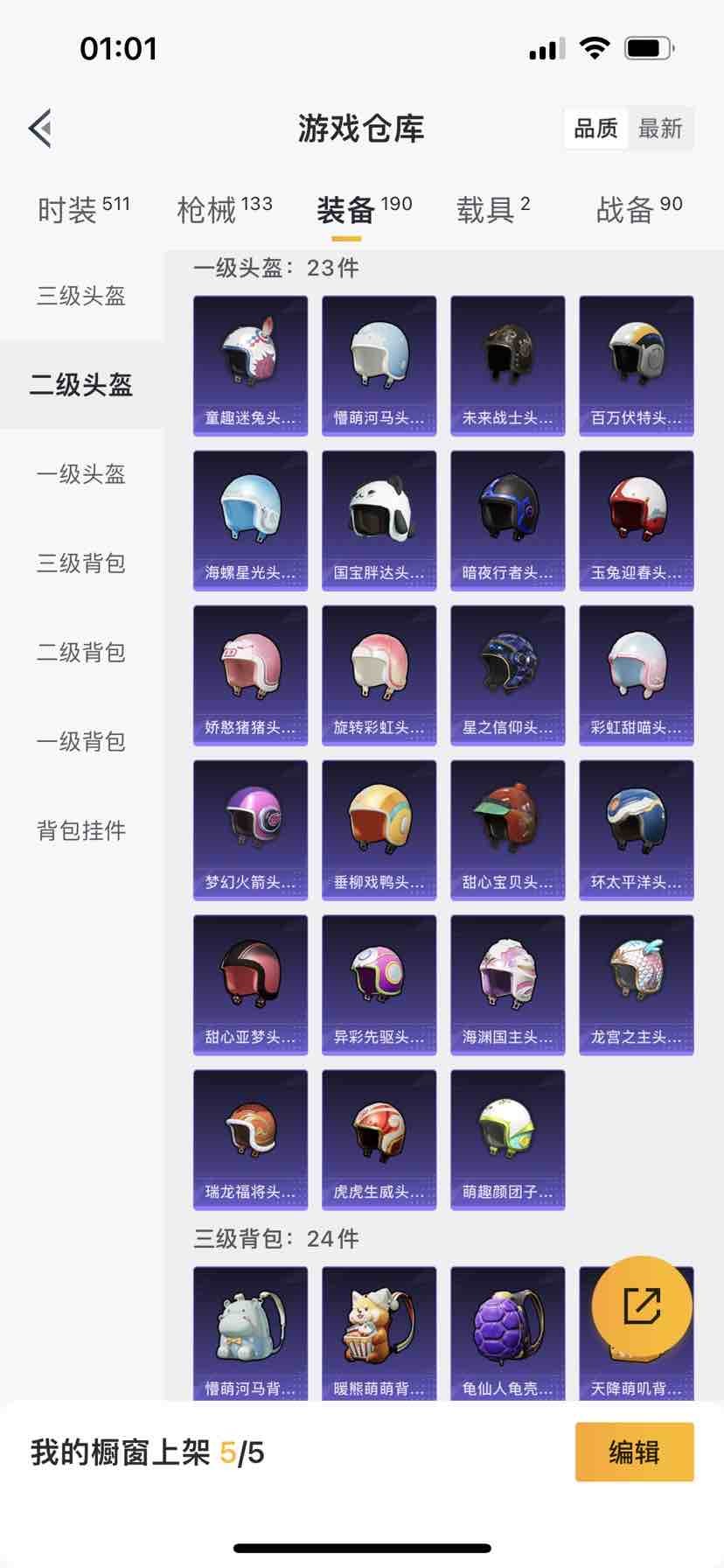Open the 背包挂件 sidebar category

pyautogui.click(x=81, y=830)
